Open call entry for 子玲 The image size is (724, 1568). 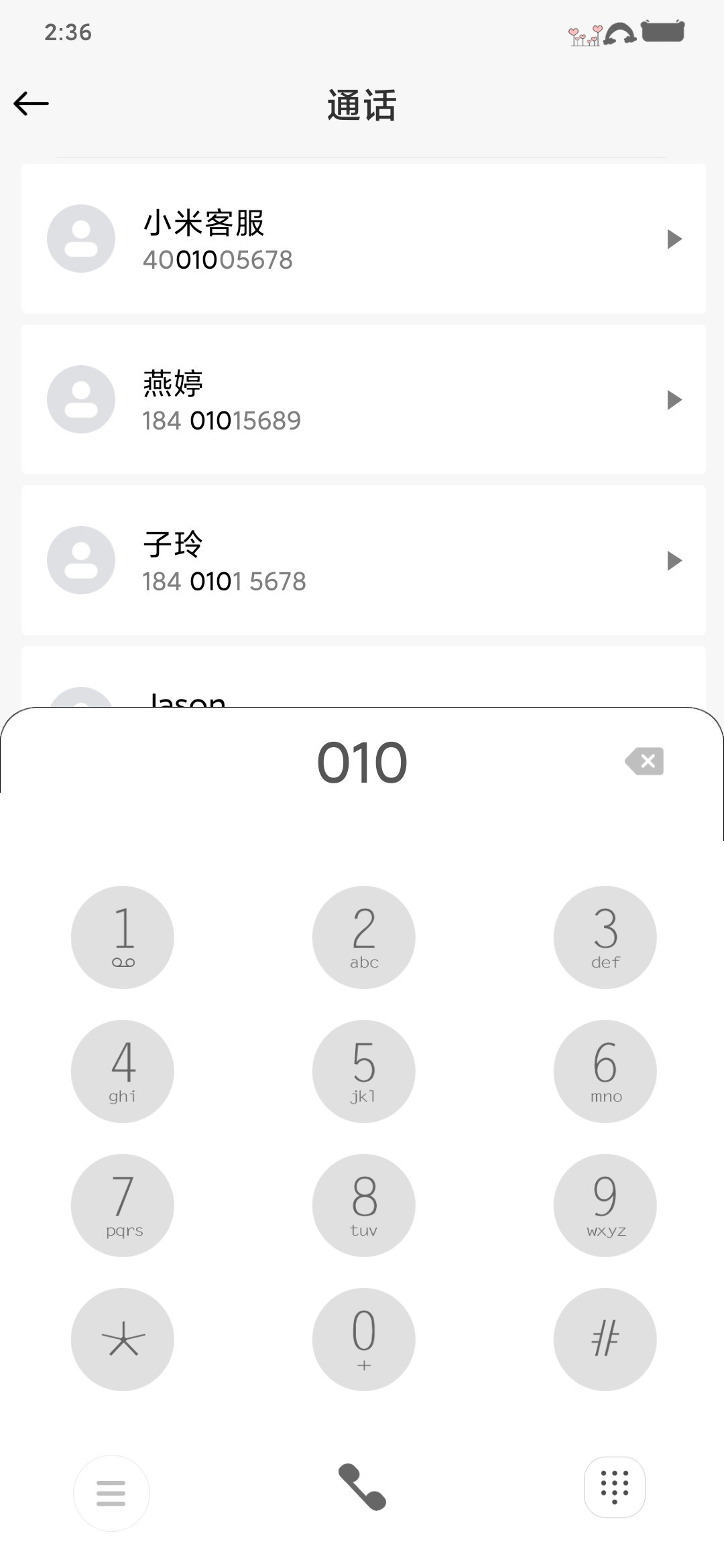tap(362, 560)
